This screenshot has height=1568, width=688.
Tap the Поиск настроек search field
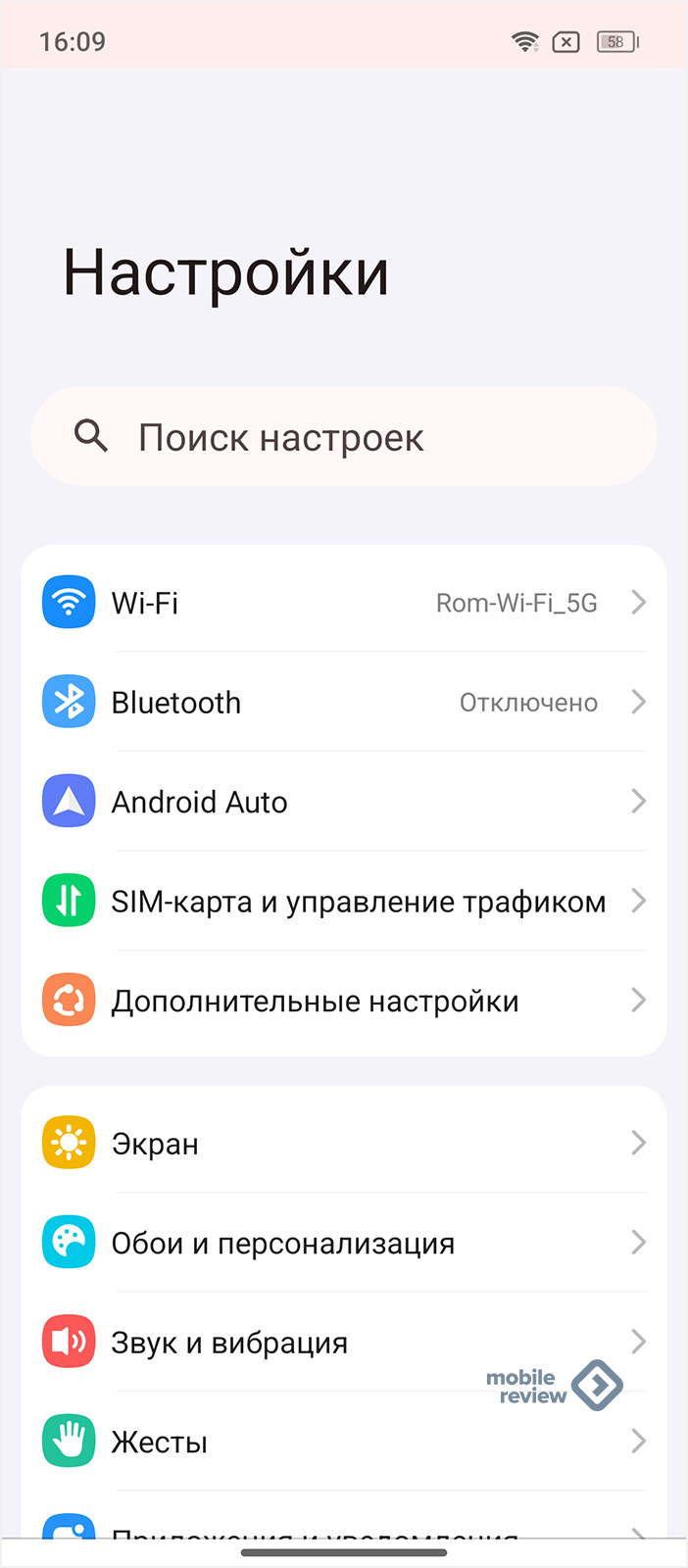(x=344, y=436)
